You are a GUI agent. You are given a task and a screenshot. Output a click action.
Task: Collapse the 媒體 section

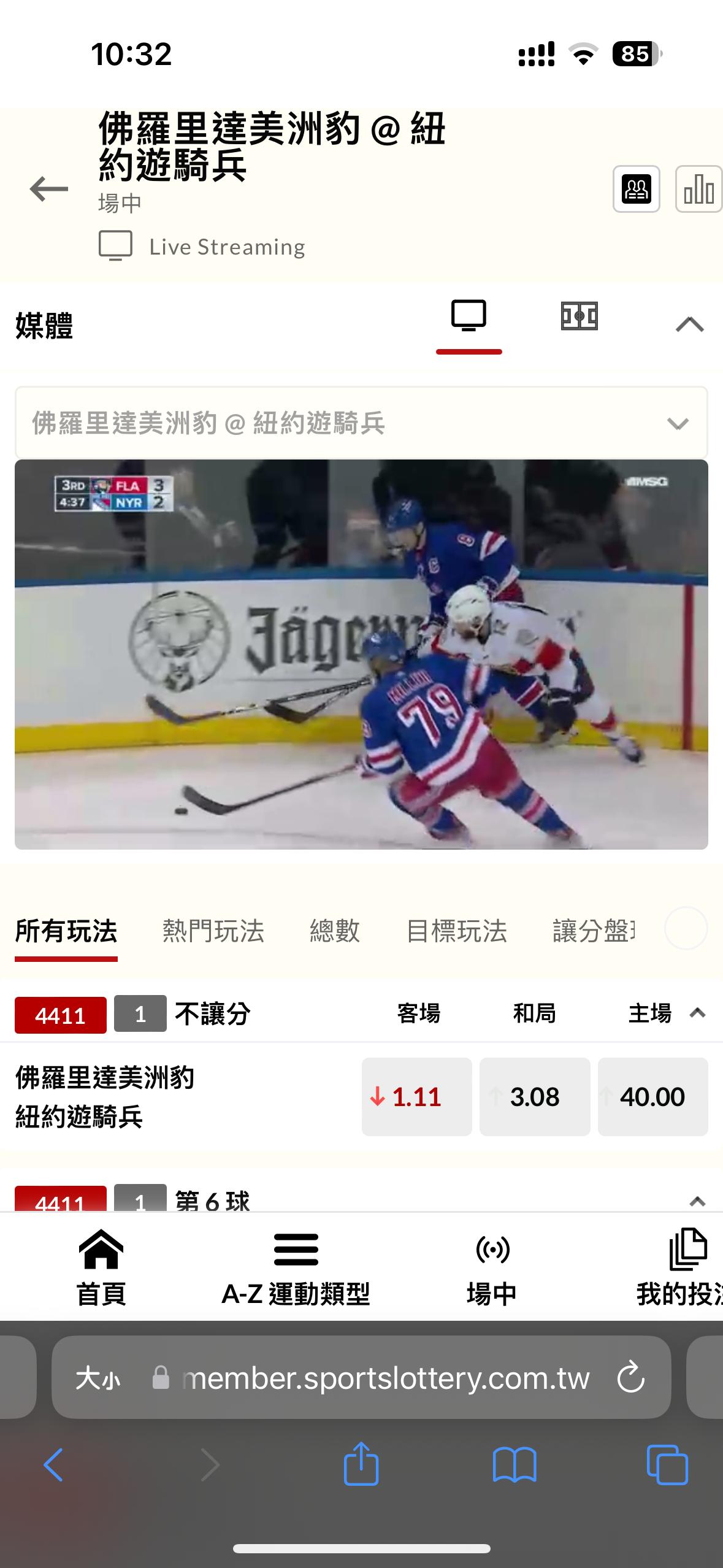[x=689, y=325]
